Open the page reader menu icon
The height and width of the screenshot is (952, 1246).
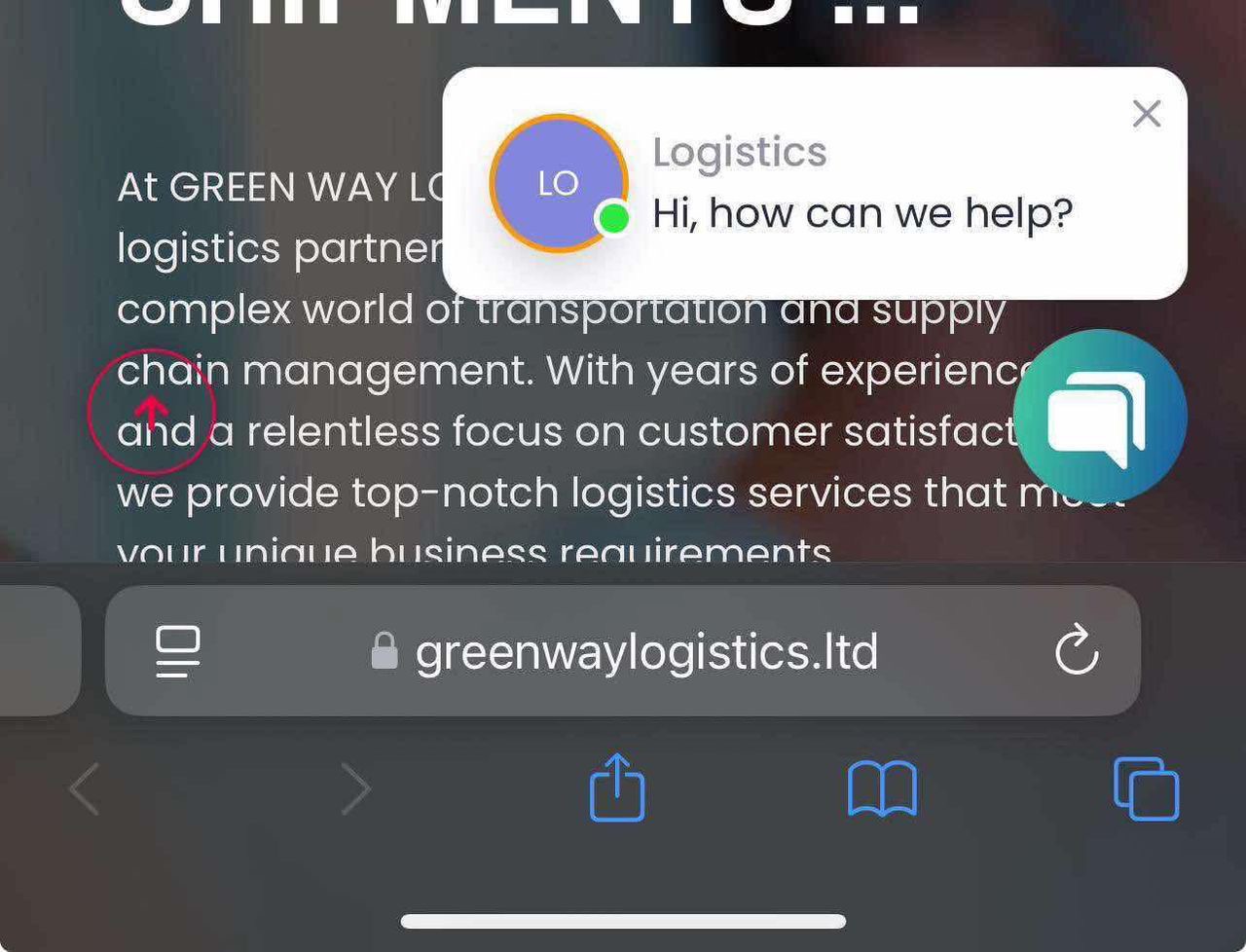pyautogui.click(x=178, y=651)
